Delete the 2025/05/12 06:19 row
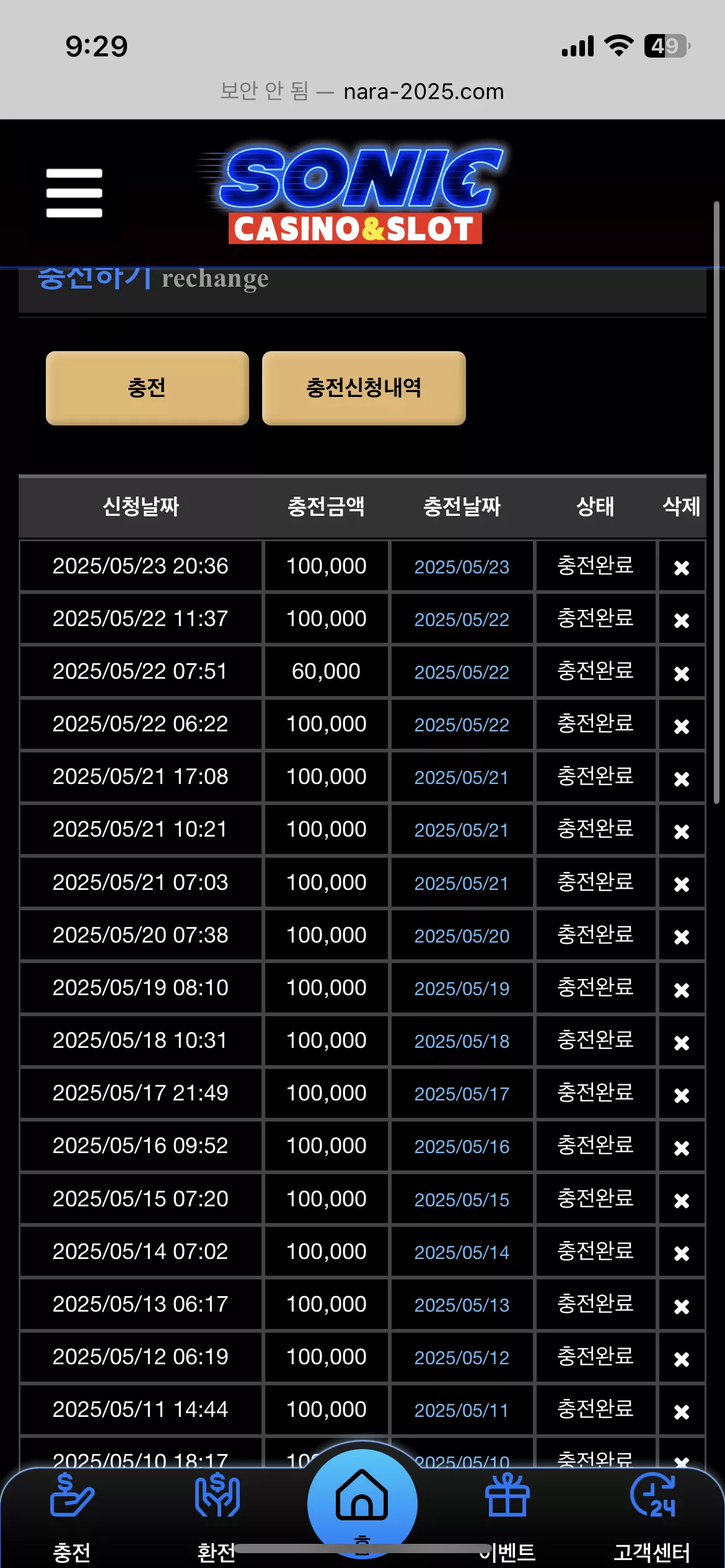This screenshot has height=1568, width=725. coord(682,1358)
